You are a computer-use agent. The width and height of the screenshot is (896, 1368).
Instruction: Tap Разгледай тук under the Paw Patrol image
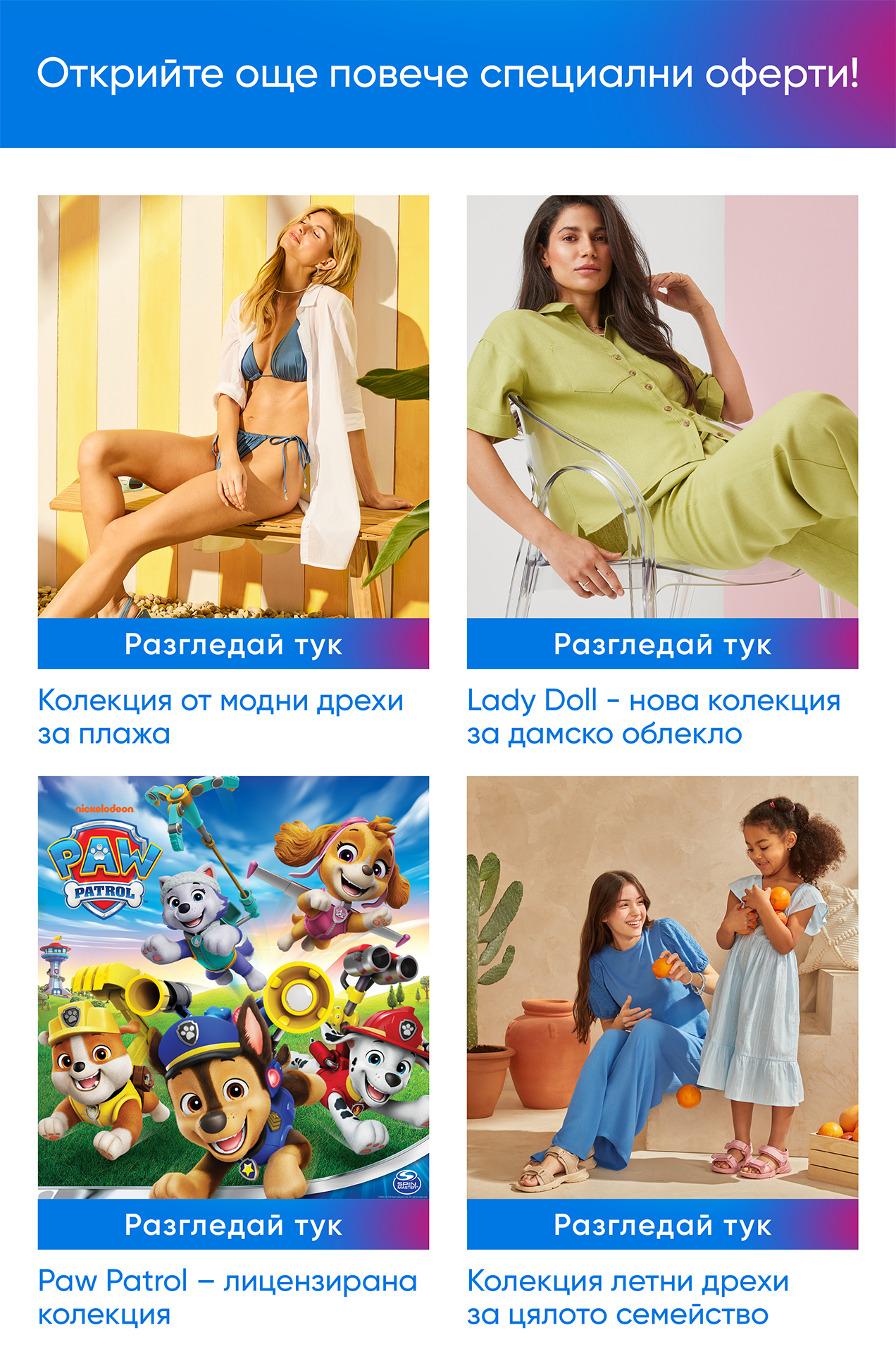coord(233,1225)
